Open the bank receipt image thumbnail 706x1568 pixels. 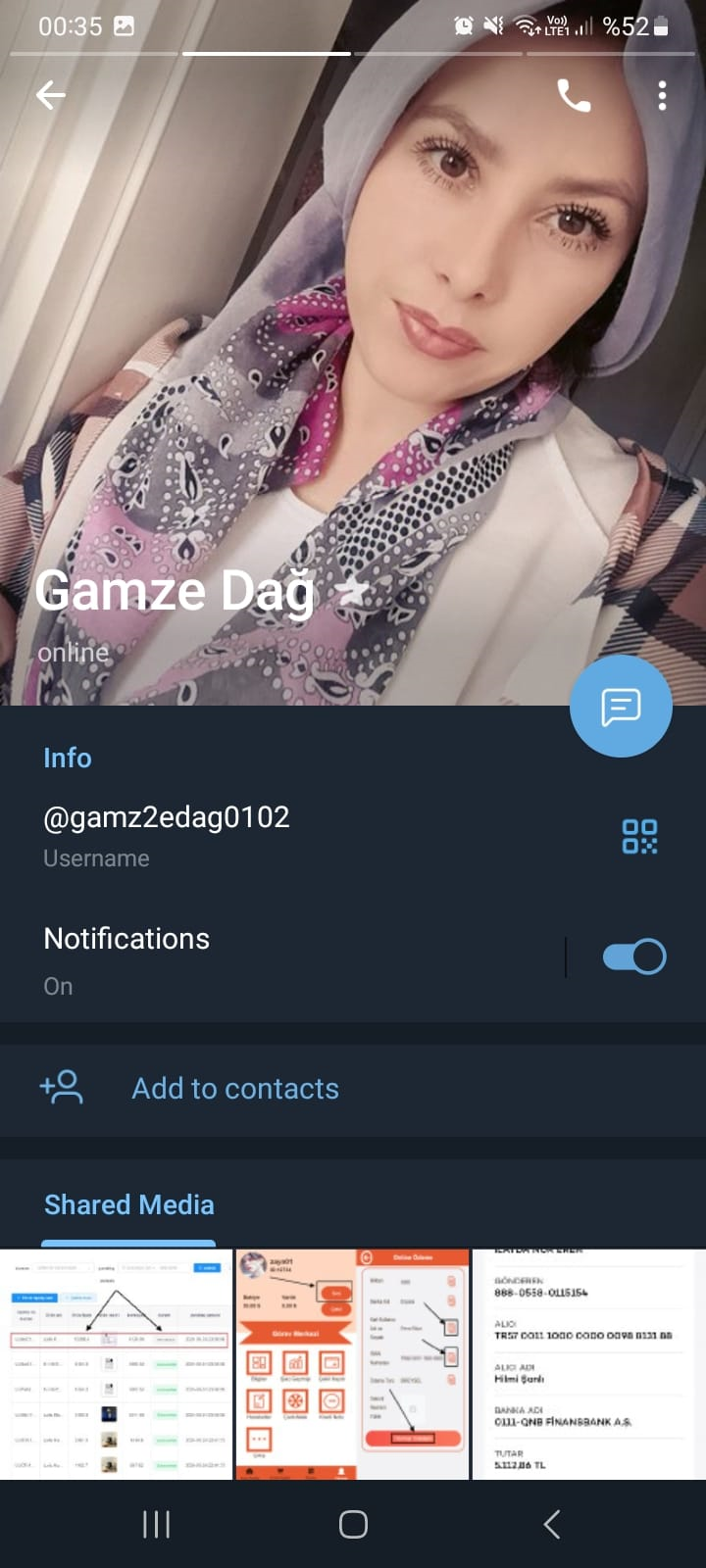click(588, 1364)
